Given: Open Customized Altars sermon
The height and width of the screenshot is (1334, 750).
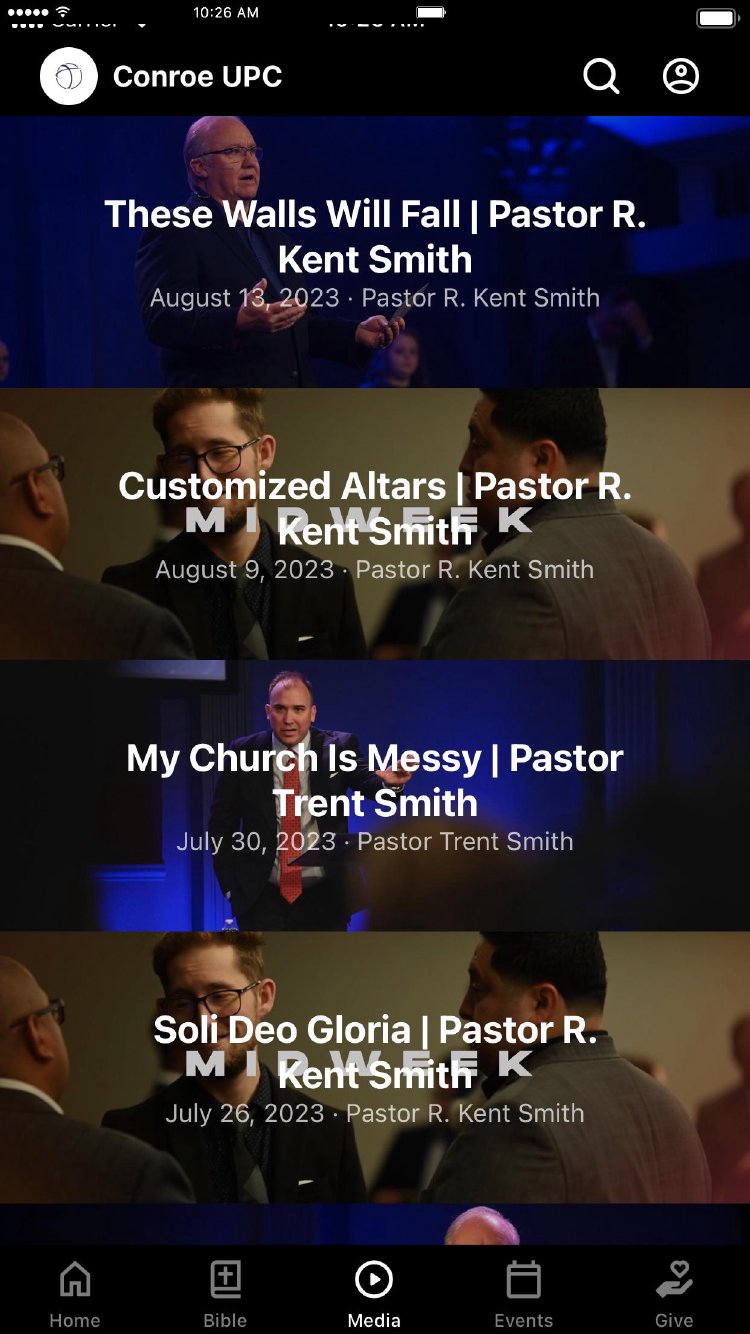Looking at the screenshot, I should coord(375,524).
